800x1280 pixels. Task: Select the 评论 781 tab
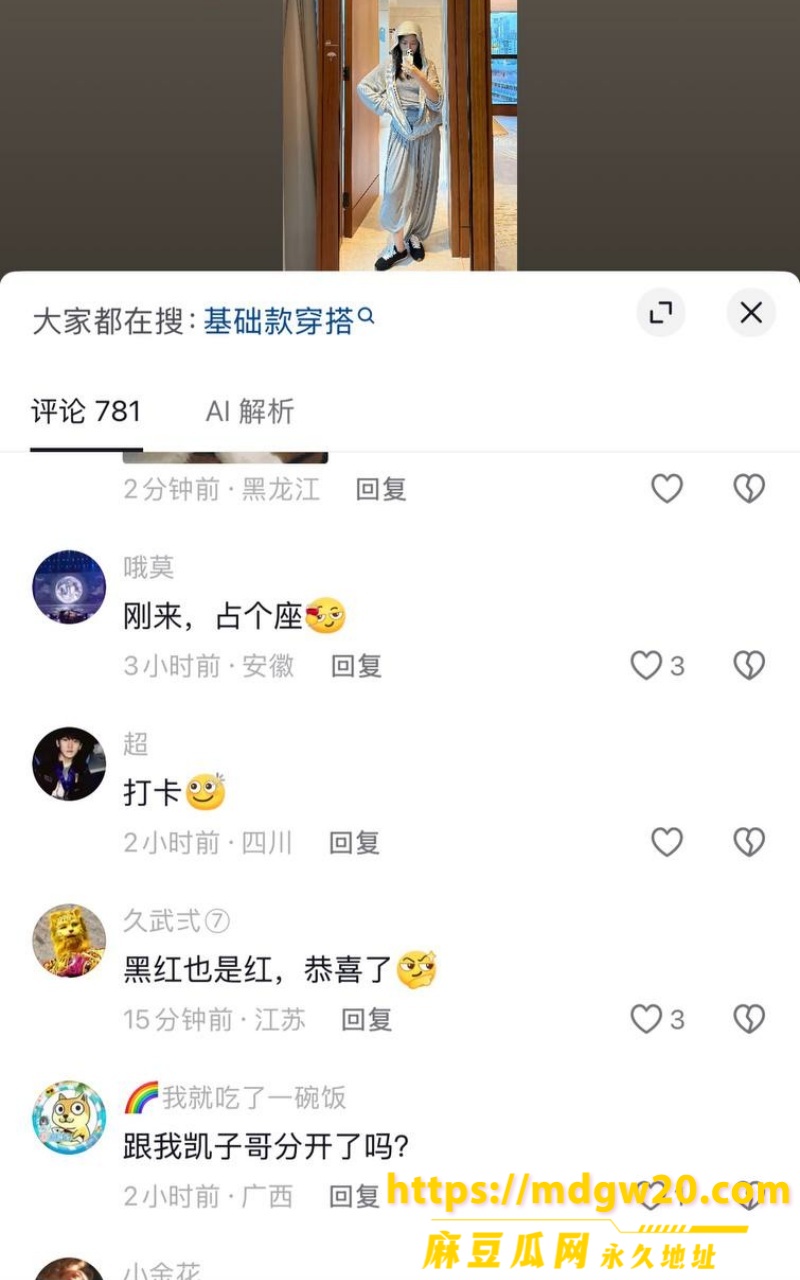(86, 411)
